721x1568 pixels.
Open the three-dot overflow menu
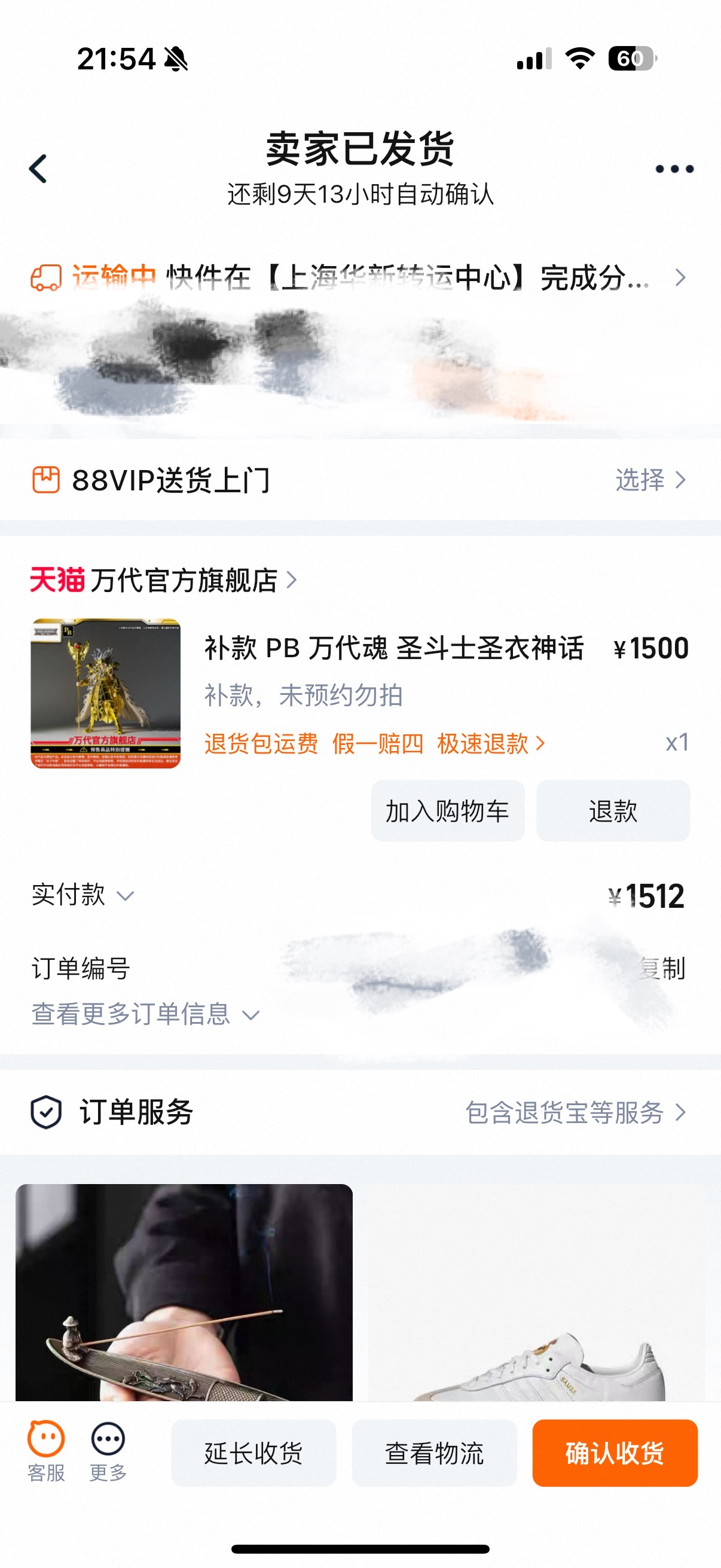[674, 169]
